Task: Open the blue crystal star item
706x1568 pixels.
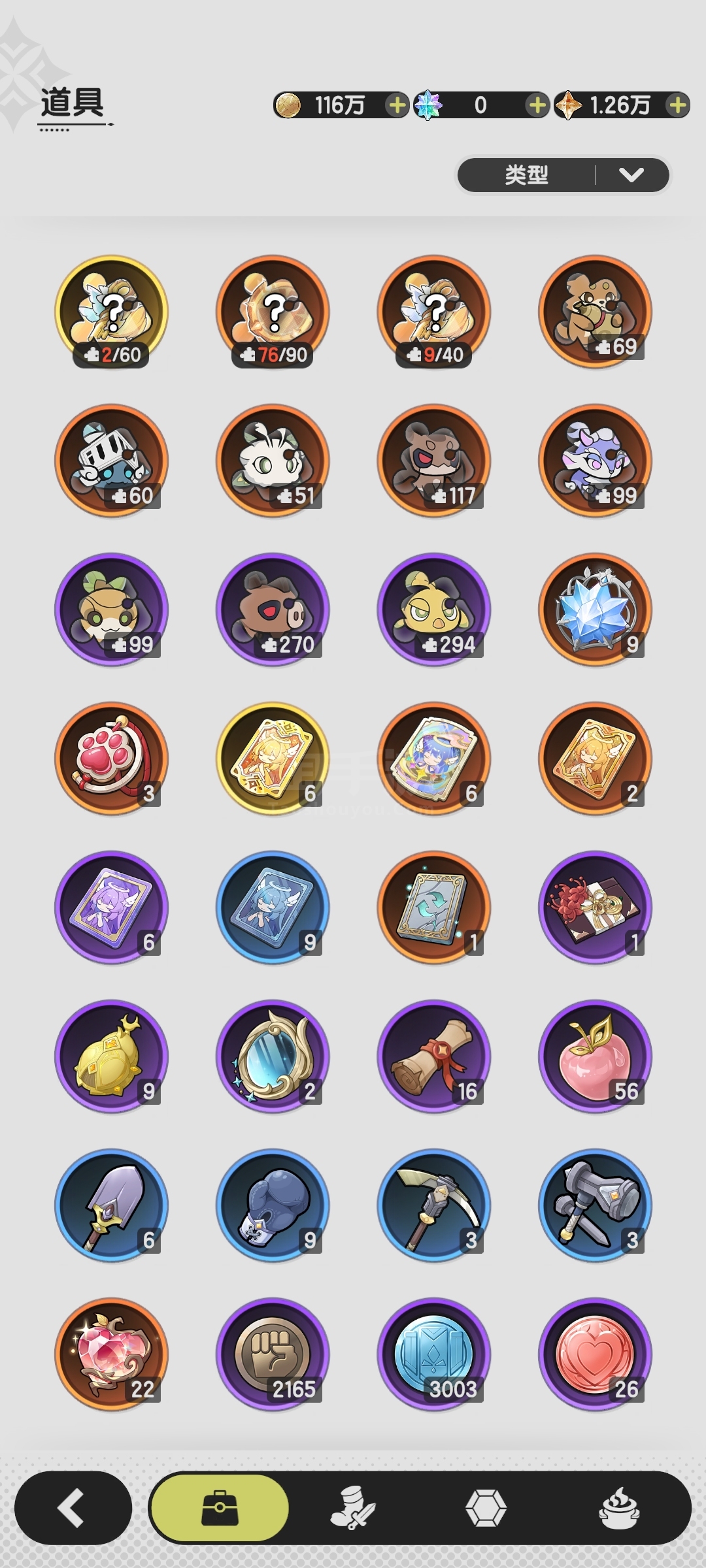Action: click(x=595, y=610)
